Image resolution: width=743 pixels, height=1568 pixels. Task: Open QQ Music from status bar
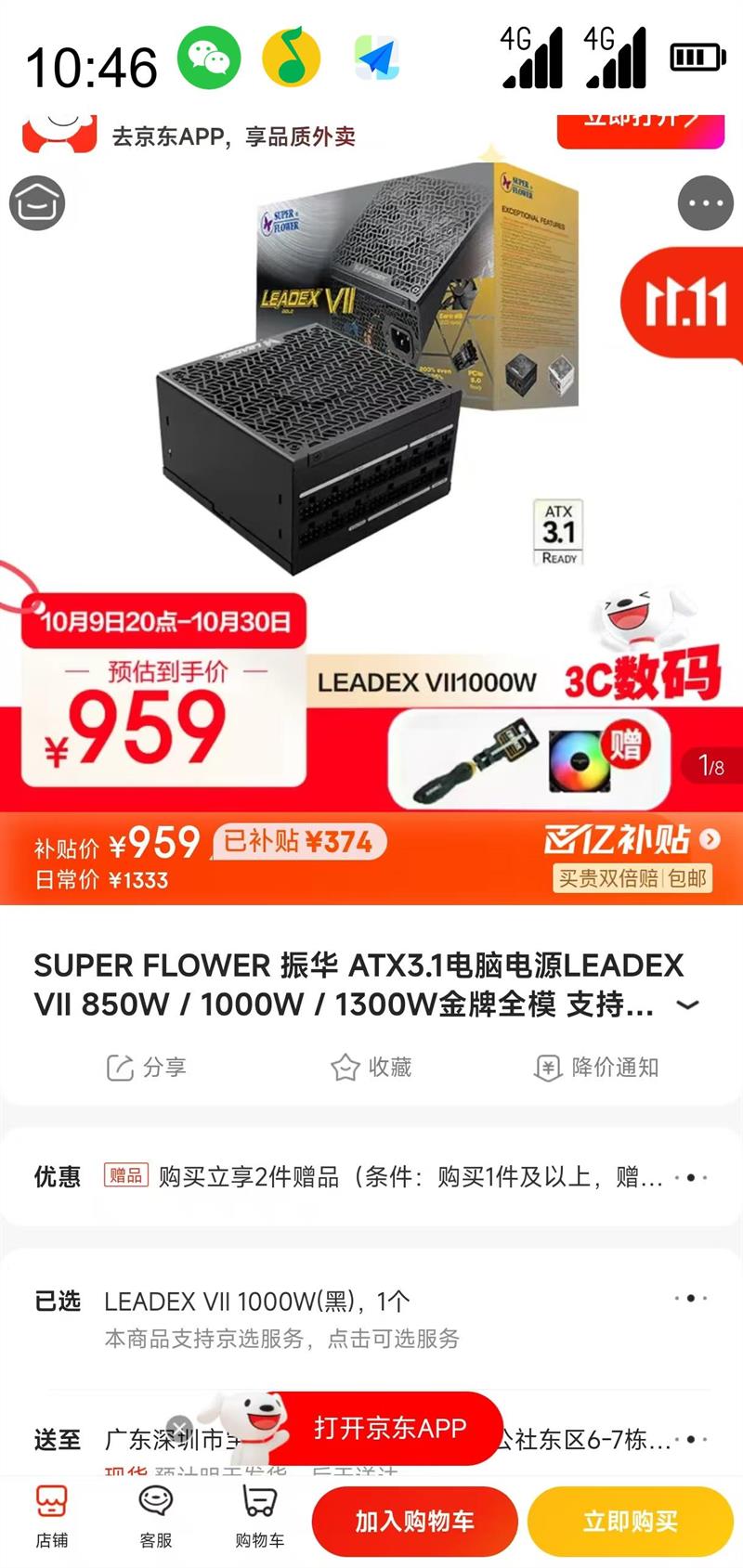tap(290, 58)
